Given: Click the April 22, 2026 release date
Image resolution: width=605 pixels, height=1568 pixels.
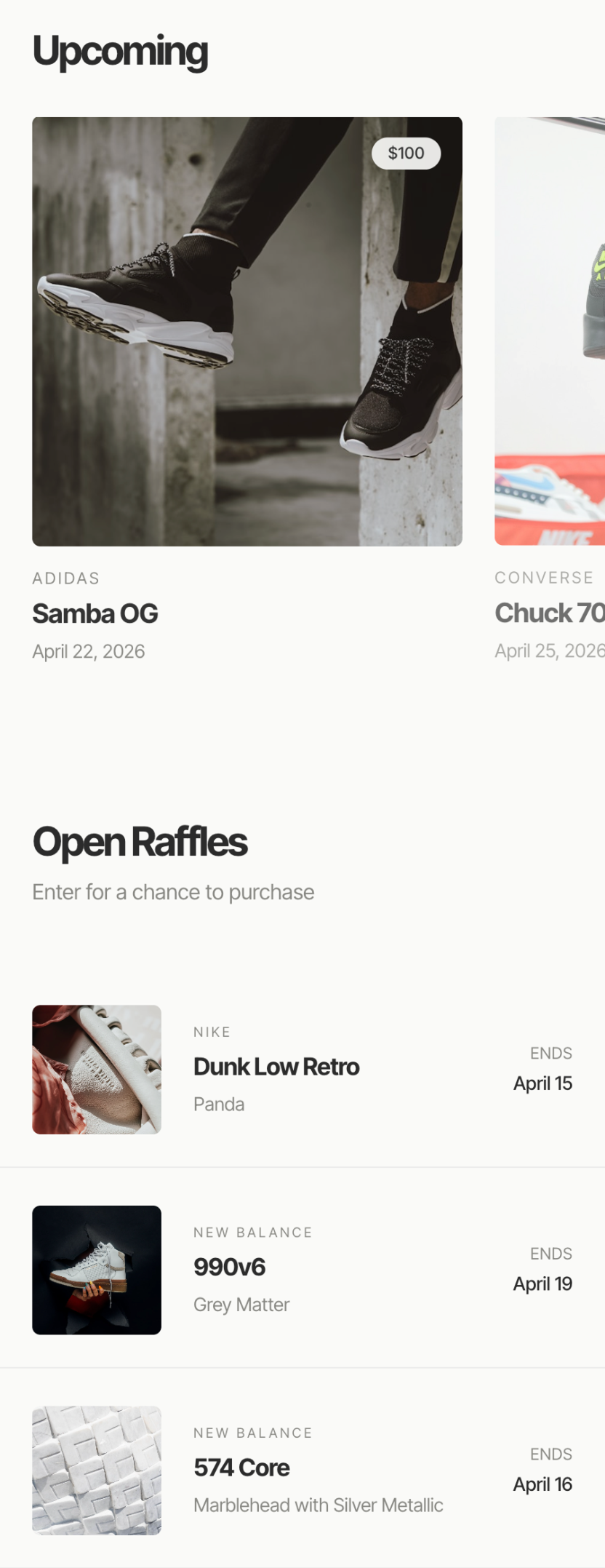Looking at the screenshot, I should click(x=89, y=650).
